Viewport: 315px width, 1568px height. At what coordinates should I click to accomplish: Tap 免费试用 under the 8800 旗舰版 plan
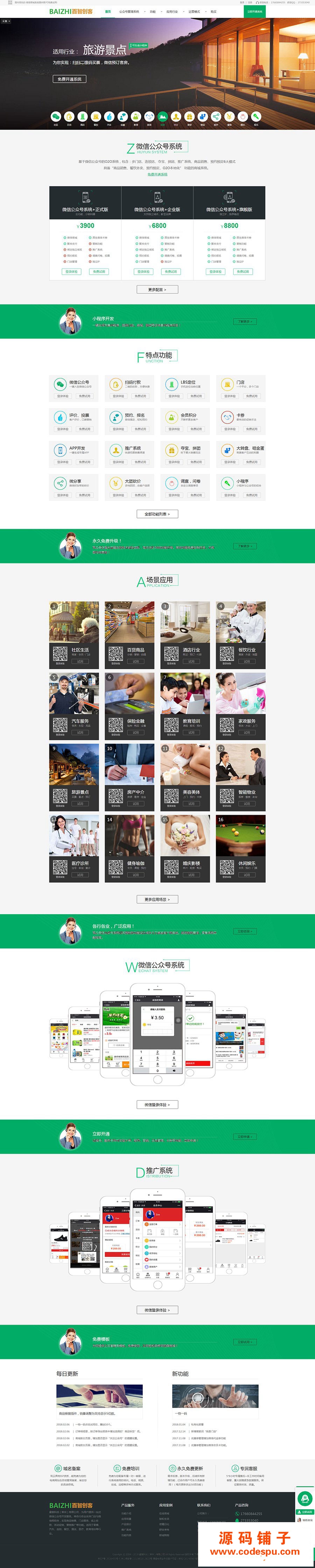(243, 272)
